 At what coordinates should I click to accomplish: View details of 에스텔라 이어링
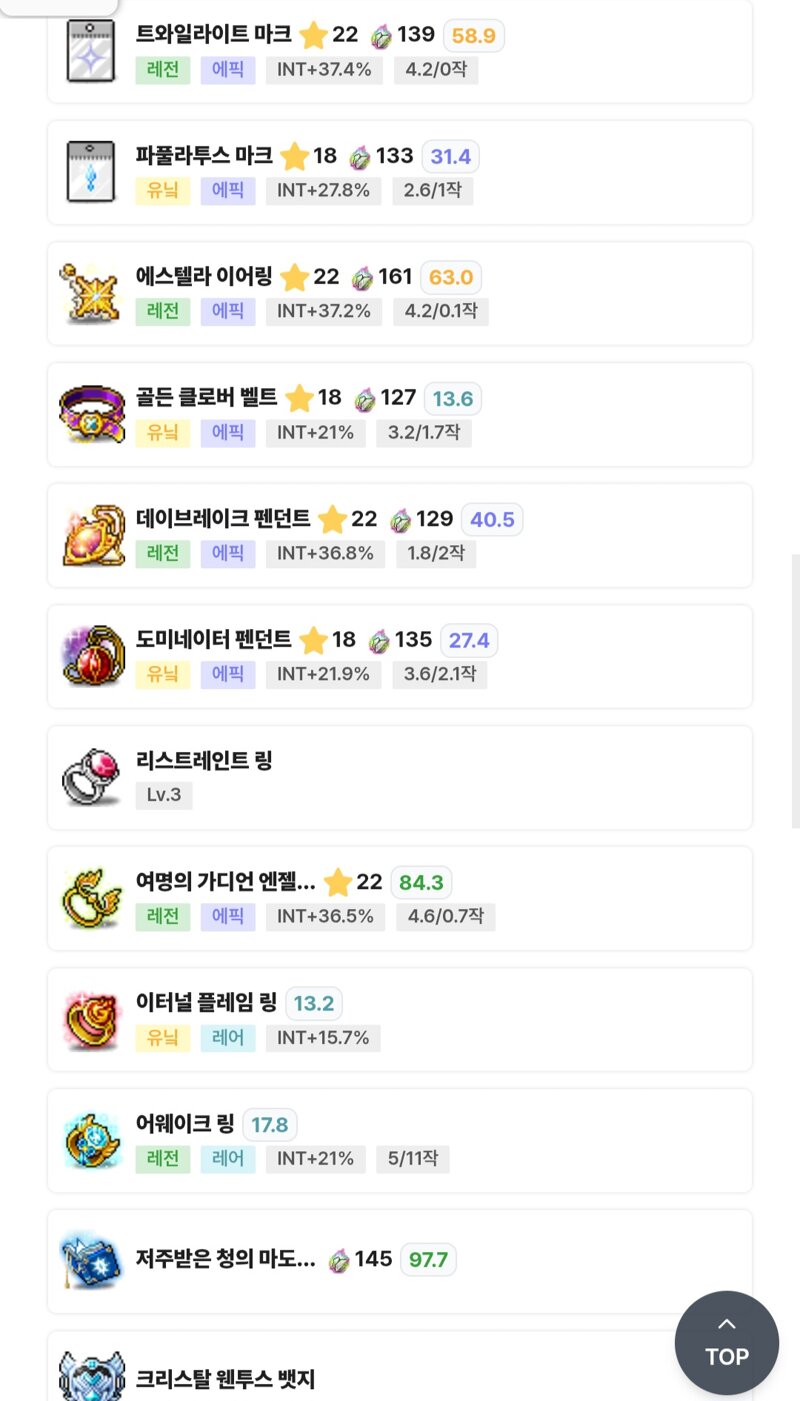[400, 294]
